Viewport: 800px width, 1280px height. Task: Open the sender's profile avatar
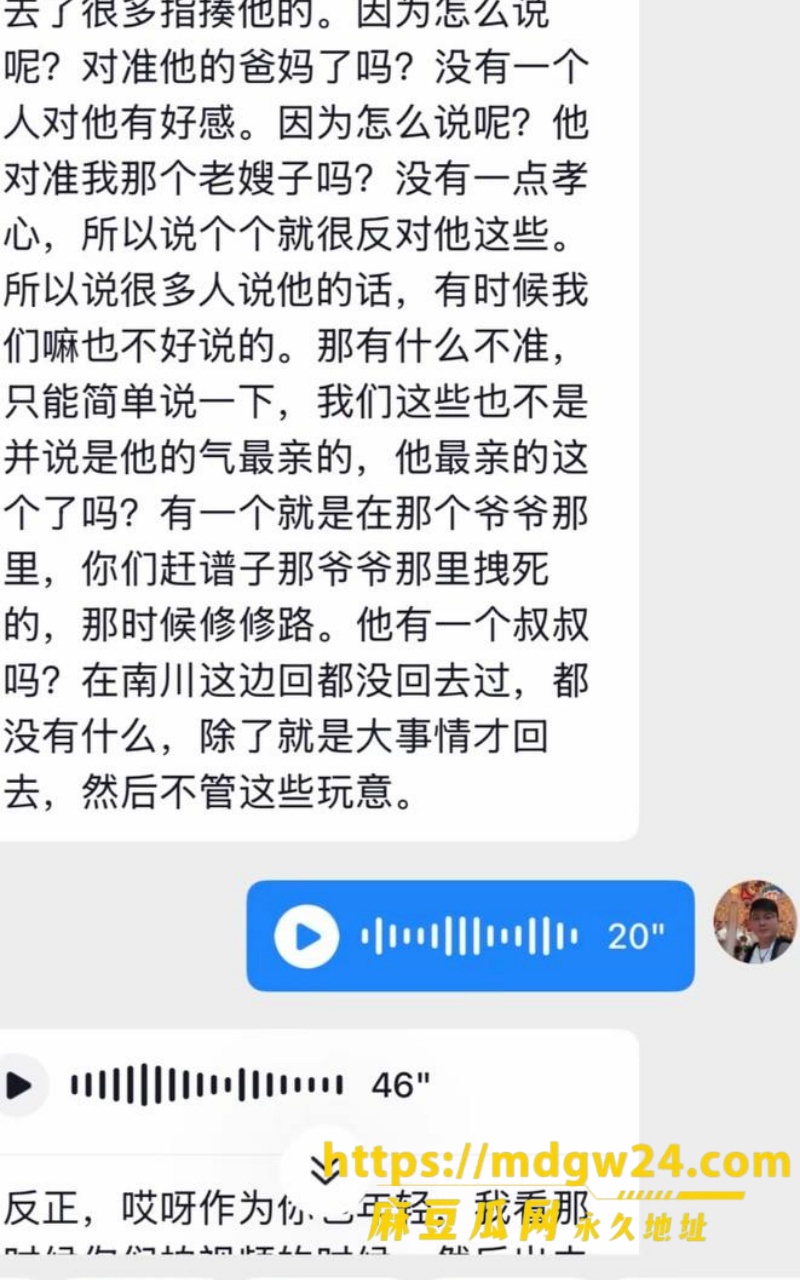point(755,922)
